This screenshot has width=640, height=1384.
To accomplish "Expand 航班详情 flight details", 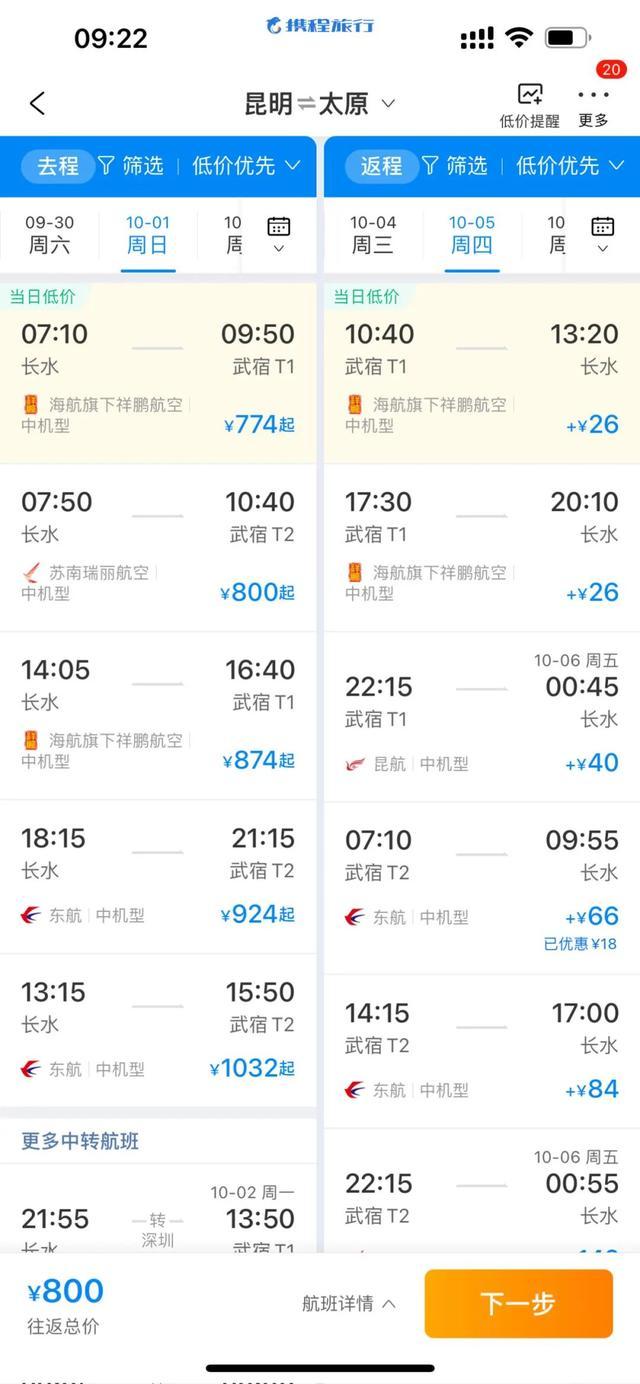I will coord(349,1303).
